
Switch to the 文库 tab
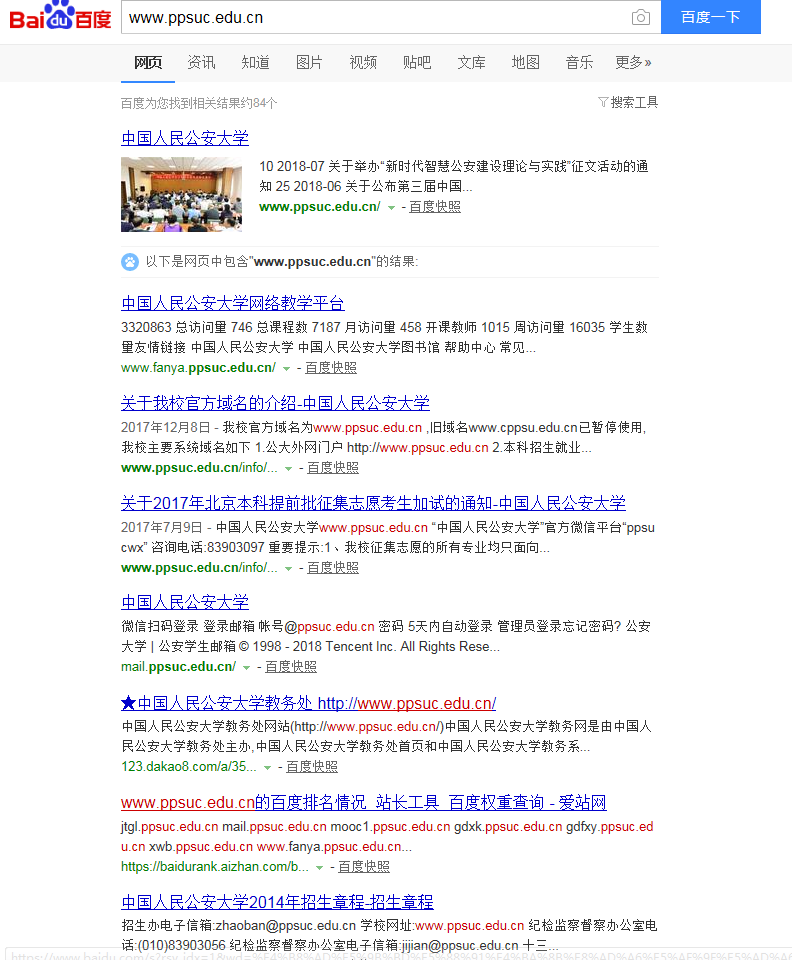click(471, 62)
